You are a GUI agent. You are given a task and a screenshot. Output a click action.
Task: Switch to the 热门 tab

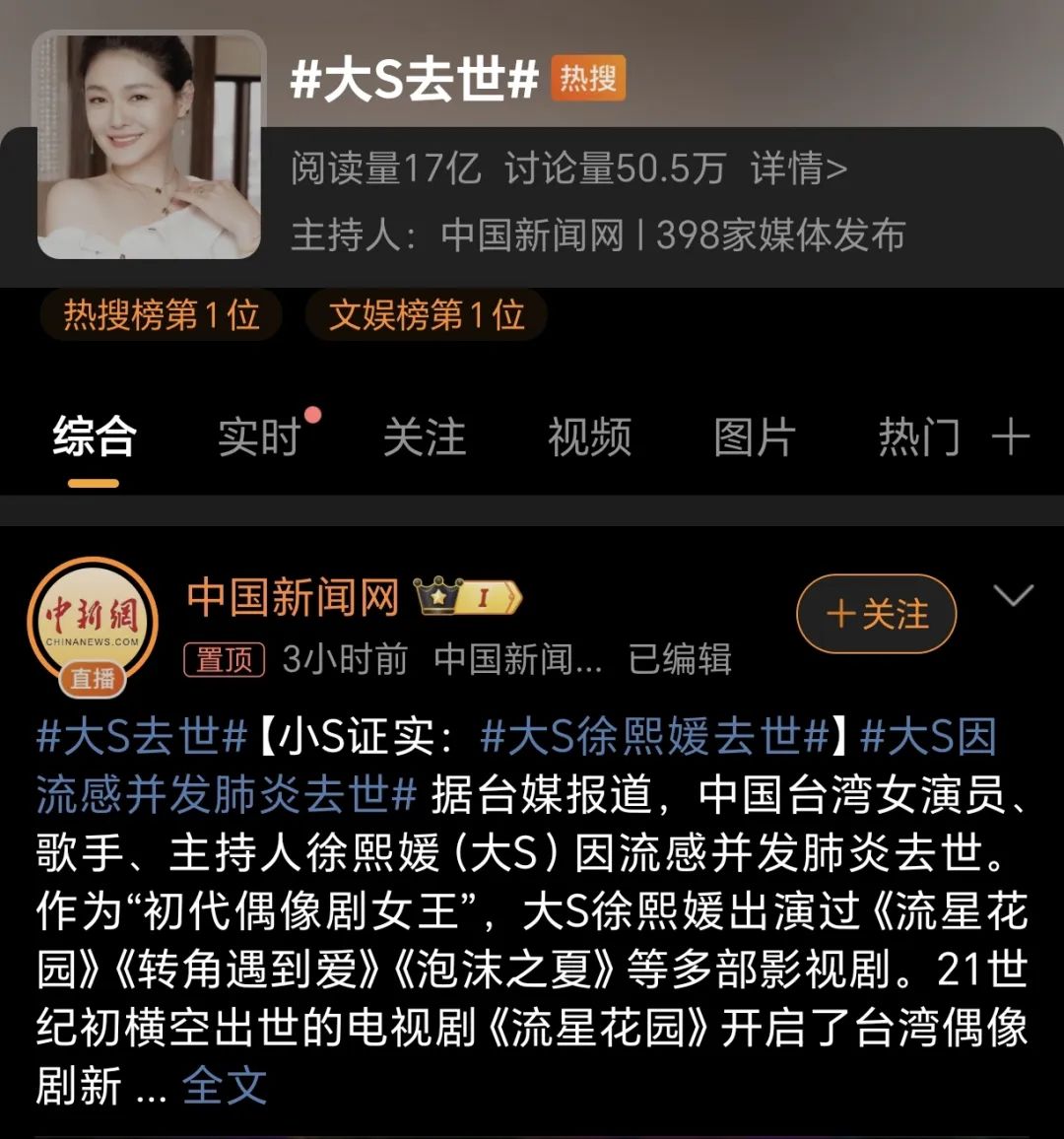point(918,436)
